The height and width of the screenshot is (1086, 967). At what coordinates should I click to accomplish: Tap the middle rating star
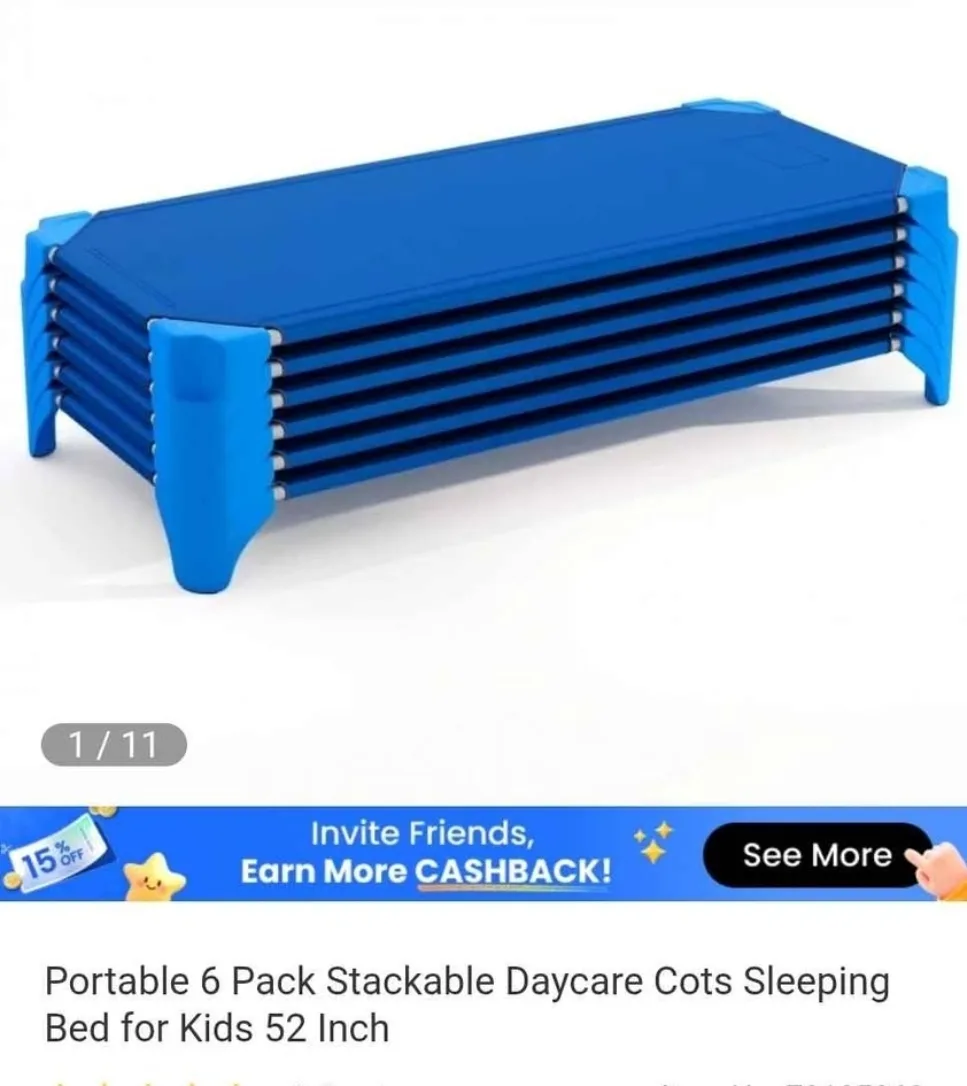(148, 1082)
